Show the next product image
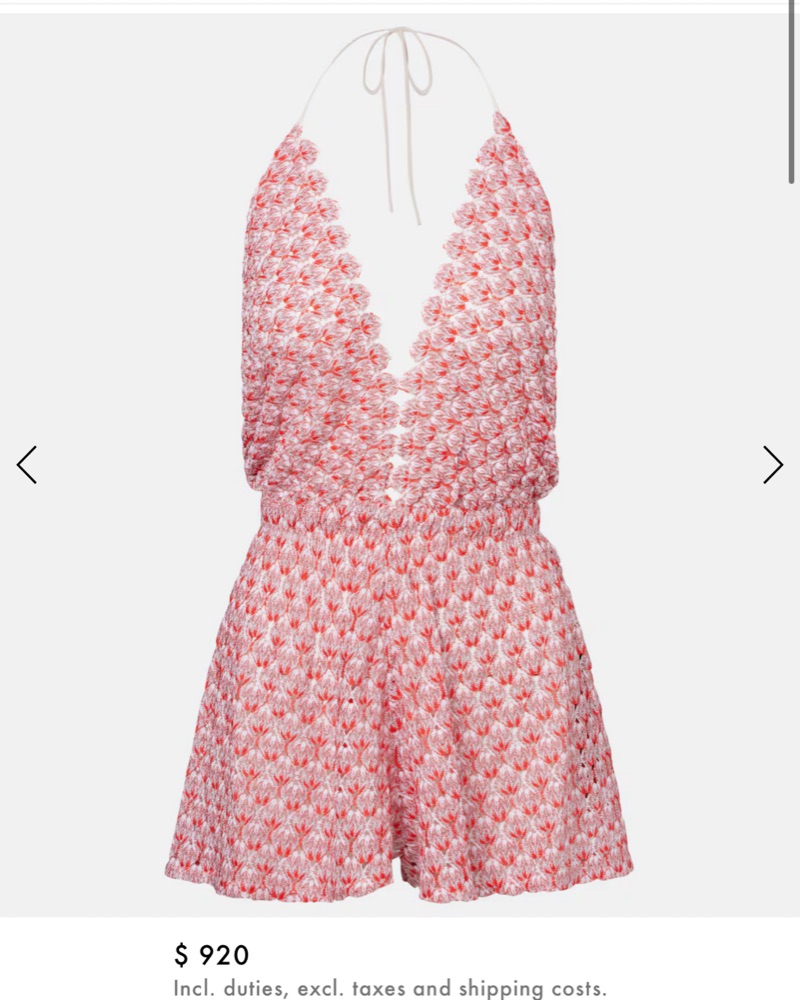Viewport: 801px width, 1001px height. pos(773,465)
